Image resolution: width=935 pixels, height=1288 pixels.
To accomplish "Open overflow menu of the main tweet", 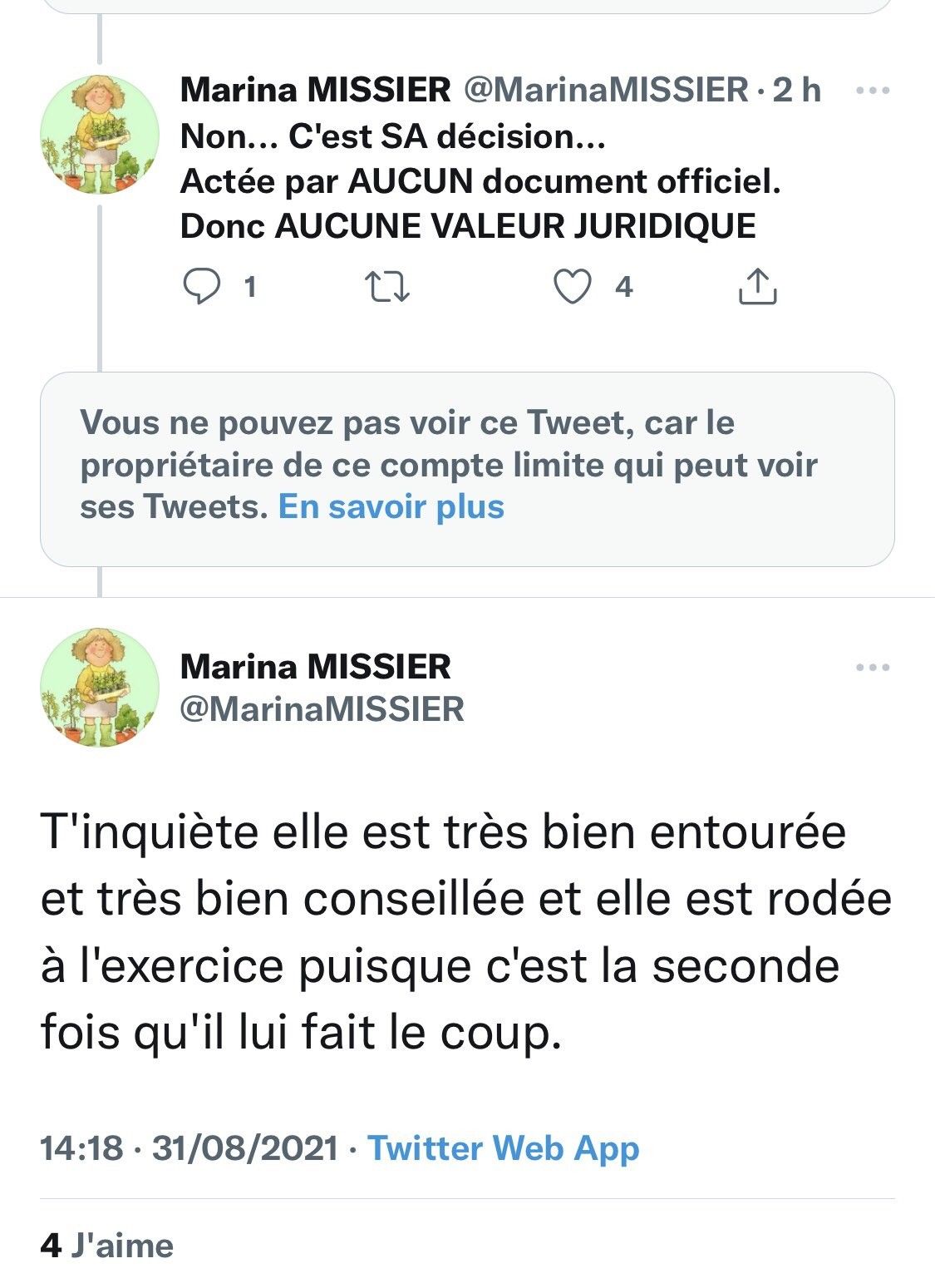I will pos(873,668).
